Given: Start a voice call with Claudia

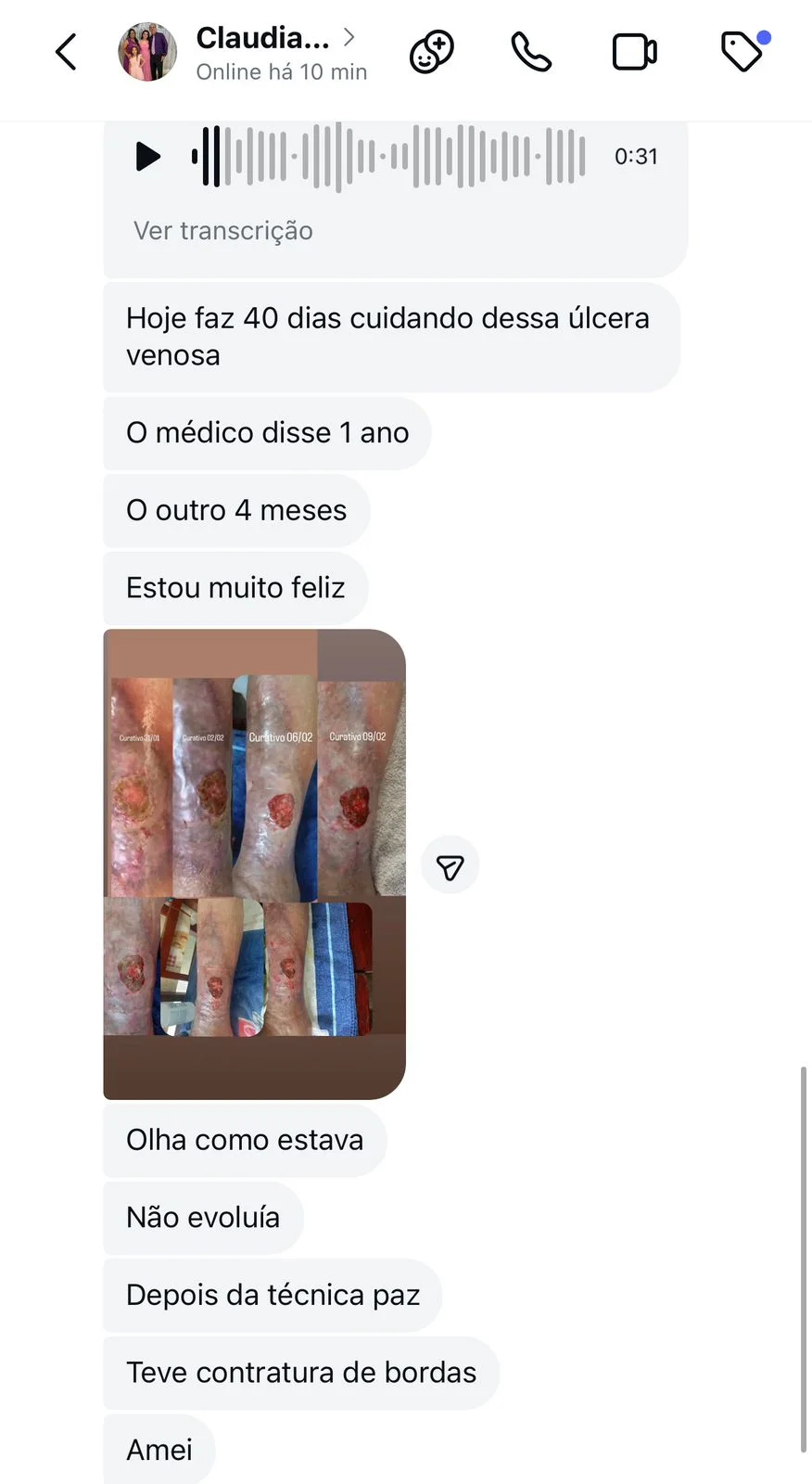Looking at the screenshot, I should [x=530, y=52].
